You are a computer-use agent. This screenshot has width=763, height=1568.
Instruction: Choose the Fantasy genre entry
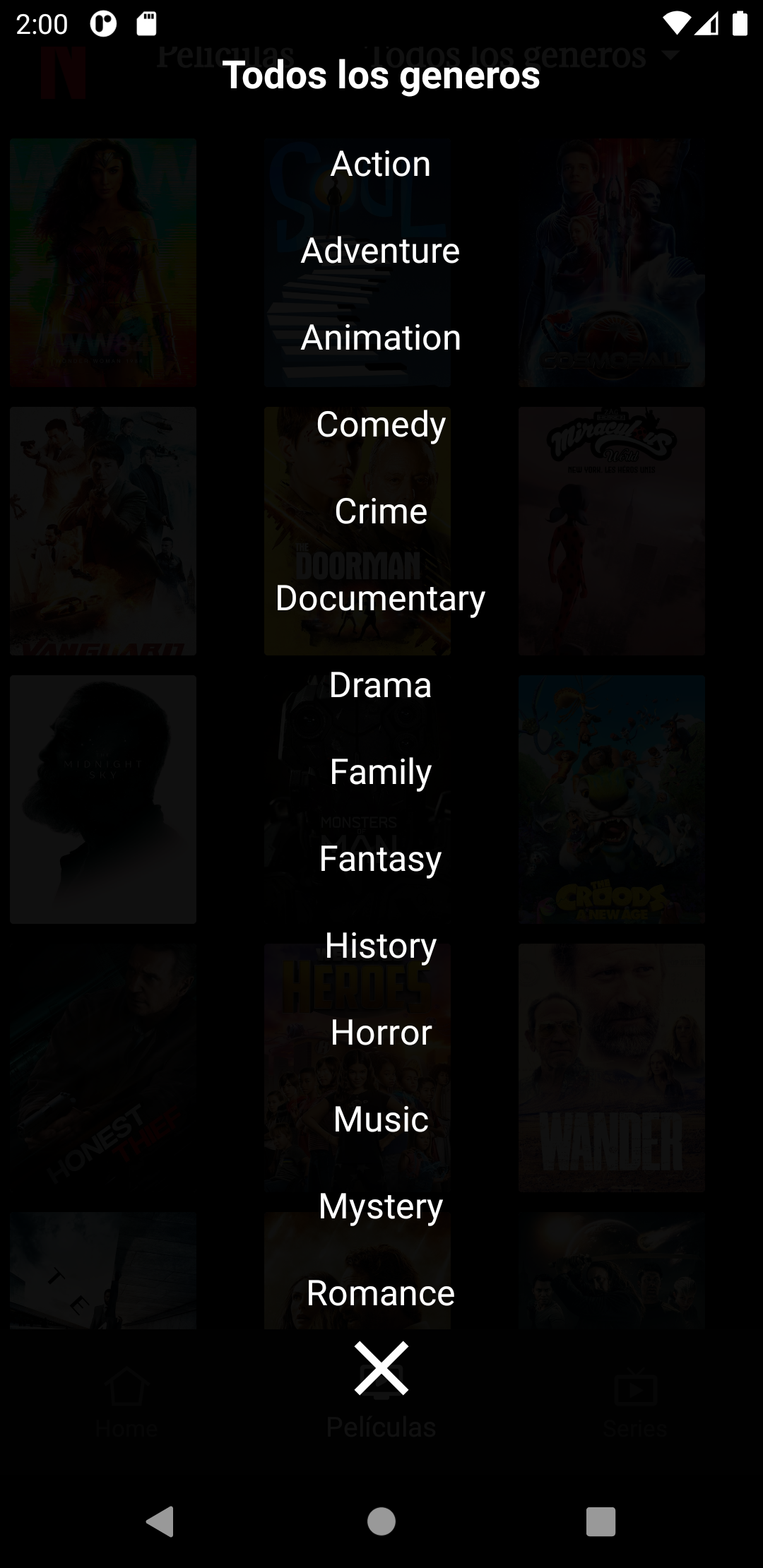click(x=380, y=858)
